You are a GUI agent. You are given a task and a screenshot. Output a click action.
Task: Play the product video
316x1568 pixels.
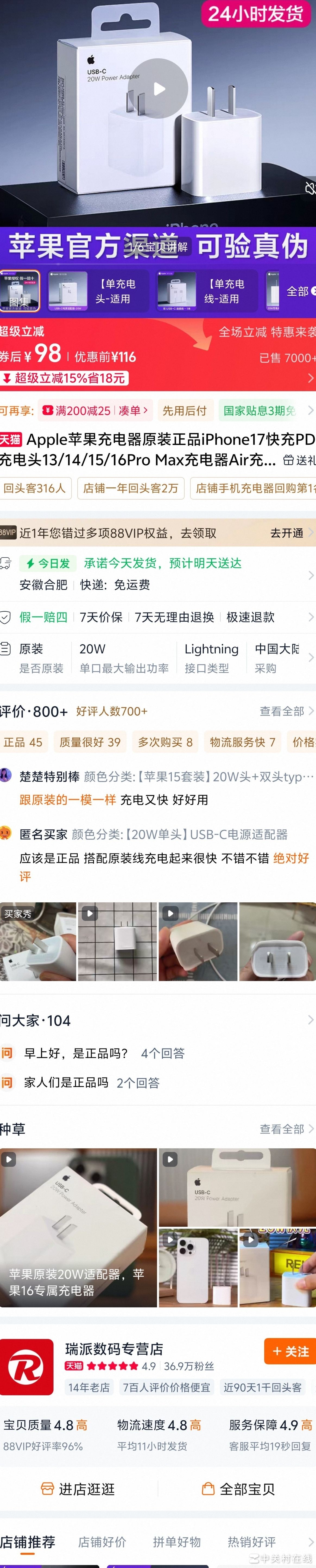(x=159, y=88)
